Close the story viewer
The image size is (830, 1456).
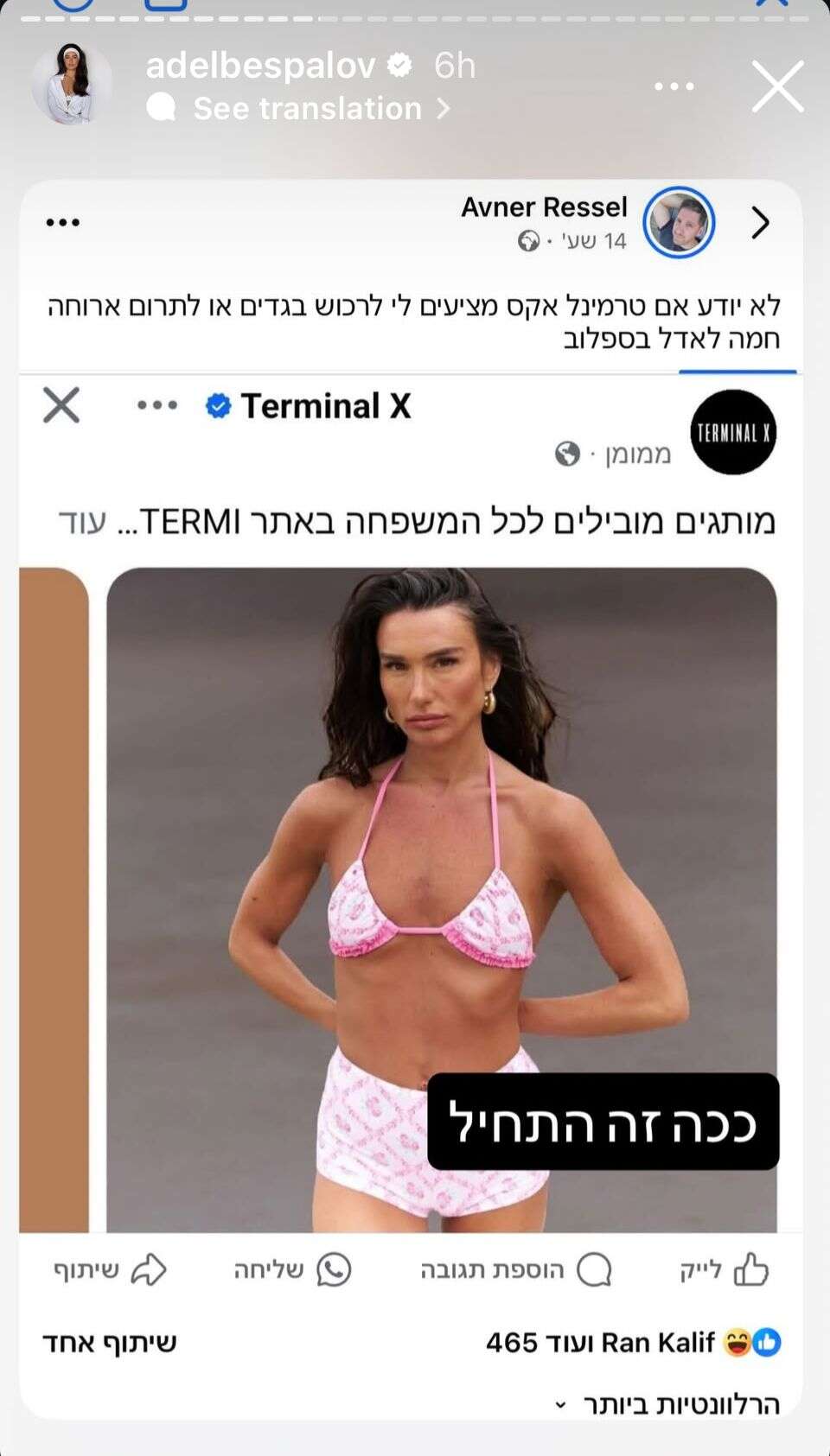[x=777, y=86]
